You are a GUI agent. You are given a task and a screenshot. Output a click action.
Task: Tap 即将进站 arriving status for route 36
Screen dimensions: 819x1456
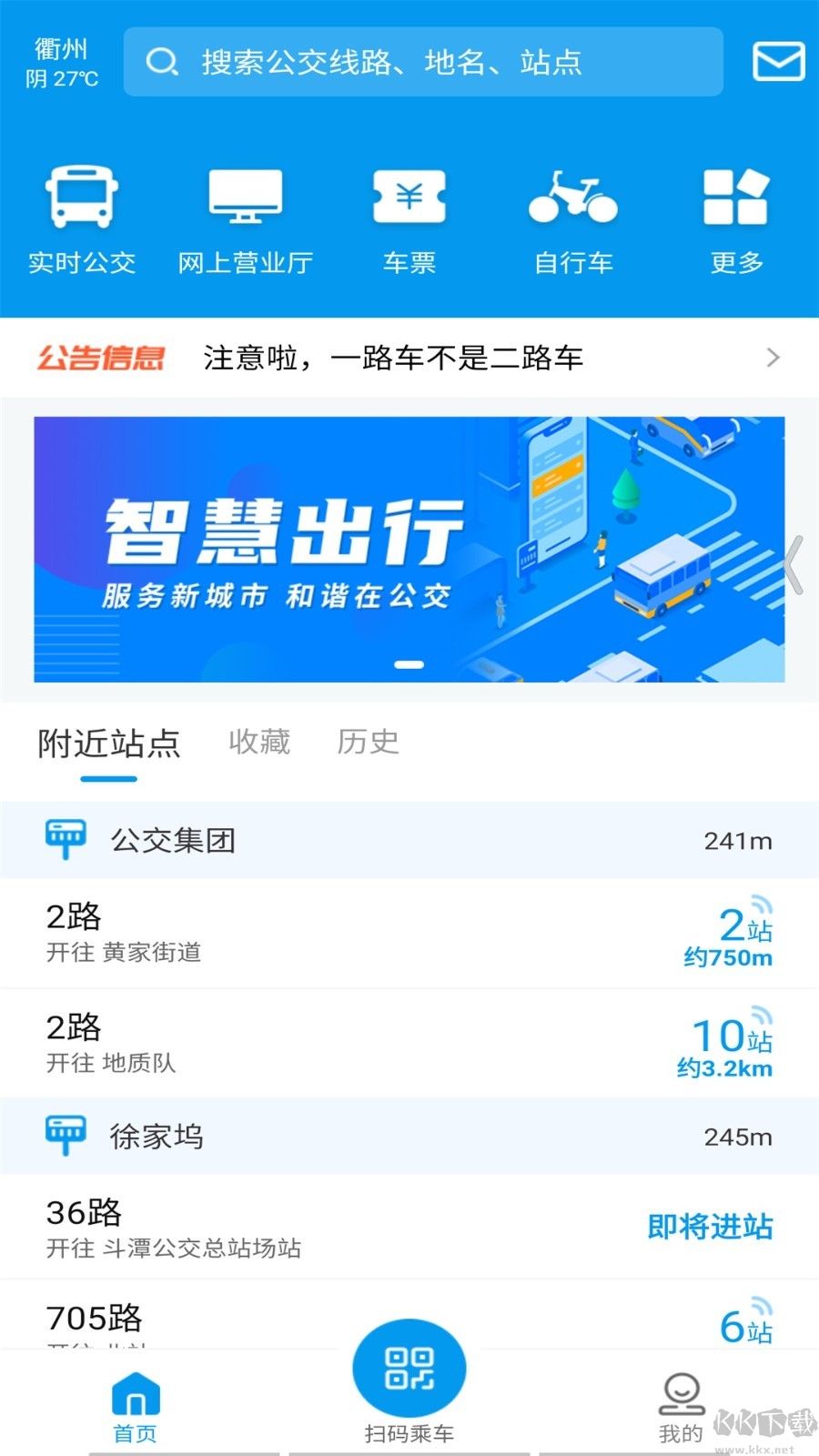(x=710, y=1227)
